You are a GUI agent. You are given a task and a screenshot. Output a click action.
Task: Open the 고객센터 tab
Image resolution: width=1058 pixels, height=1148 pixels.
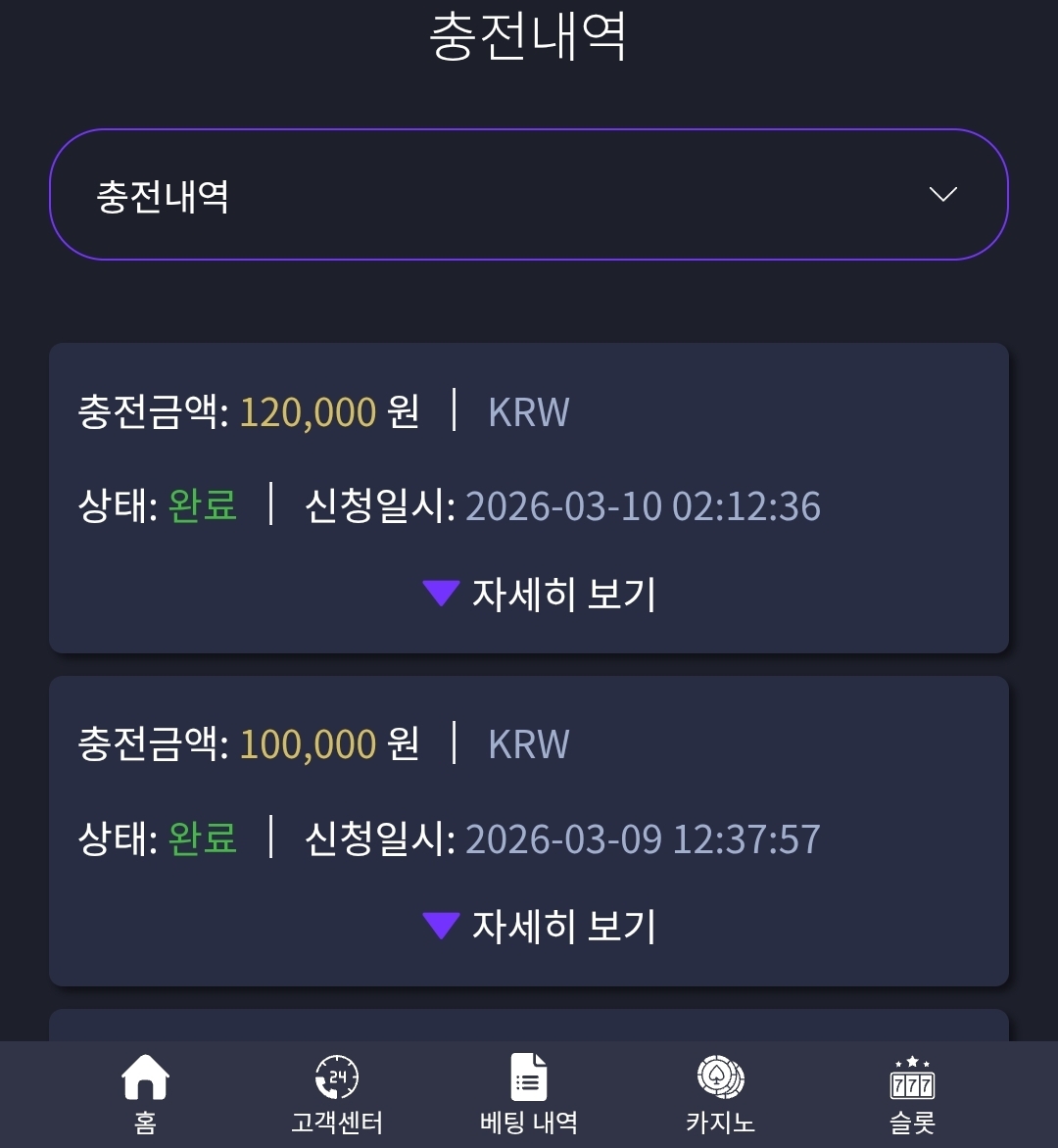click(x=337, y=1094)
